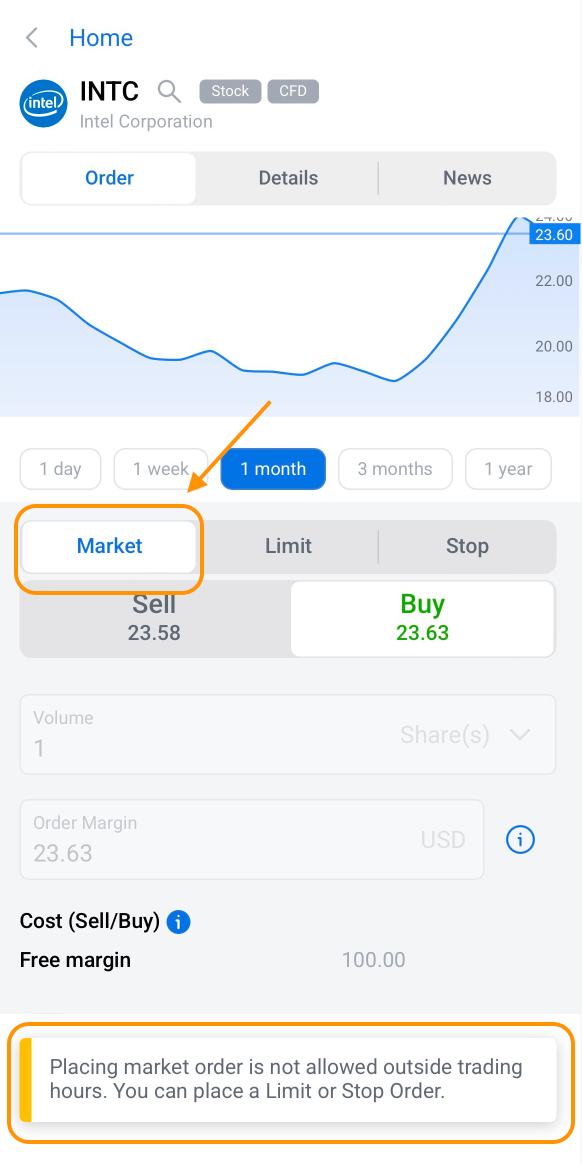Image resolution: width=582 pixels, height=1164 pixels.
Task: Open the Cost (Sell/Buy) info icon
Action: pyautogui.click(x=179, y=922)
